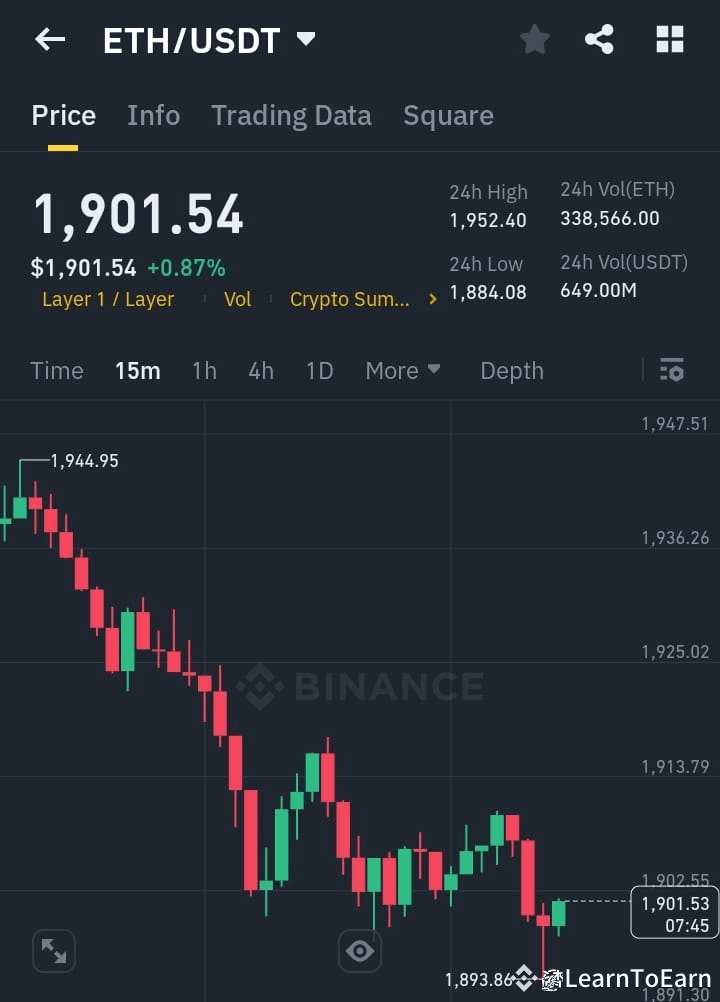The width and height of the screenshot is (720, 1002).
Task: Toggle order visibility with the eye icon
Action: pyautogui.click(x=360, y=951)
